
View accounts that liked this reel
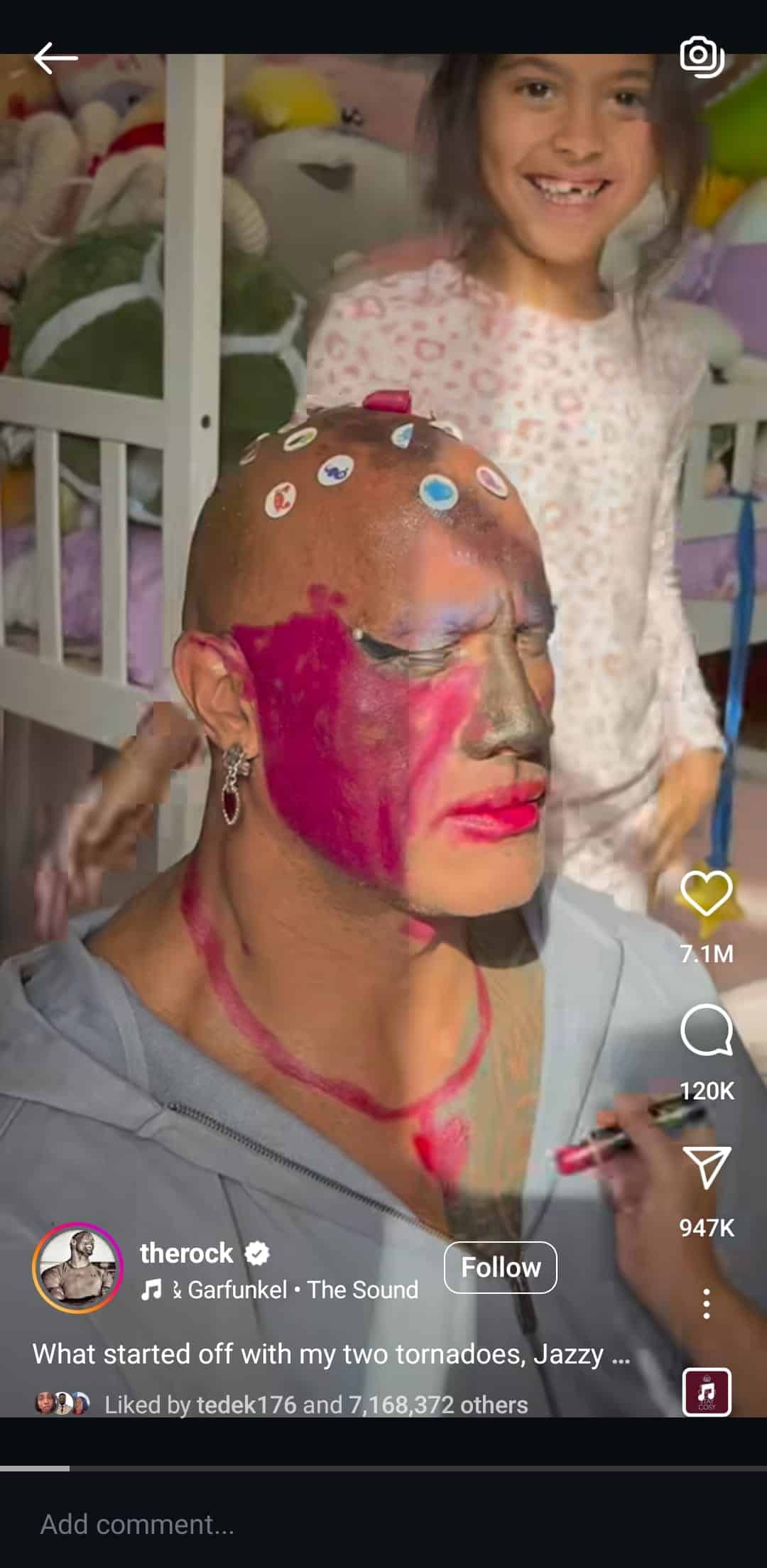click(x=316, y=1405)
